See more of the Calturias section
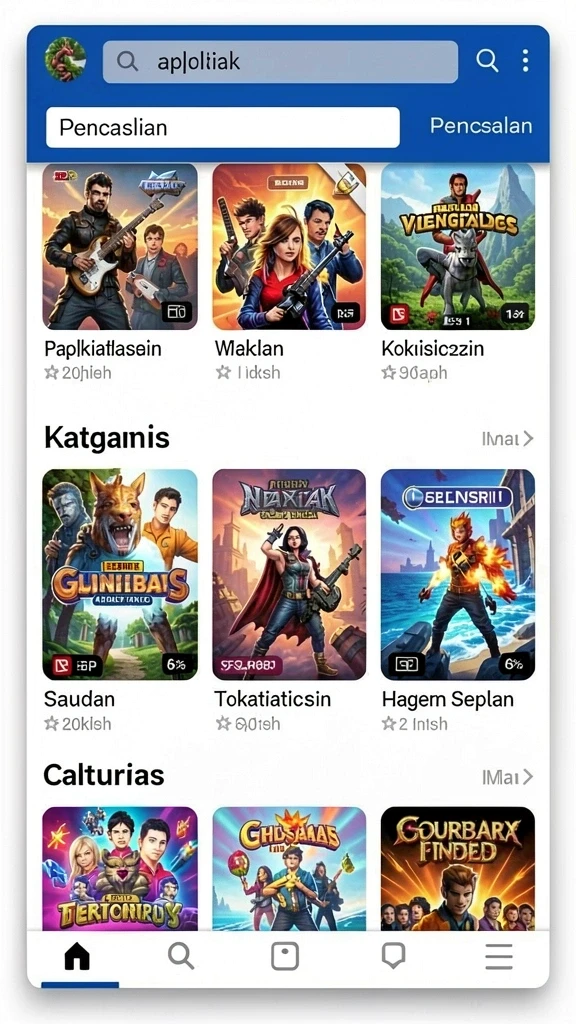Image resolution: width=576 pixels, height=1024 pixels. [507, 776]
